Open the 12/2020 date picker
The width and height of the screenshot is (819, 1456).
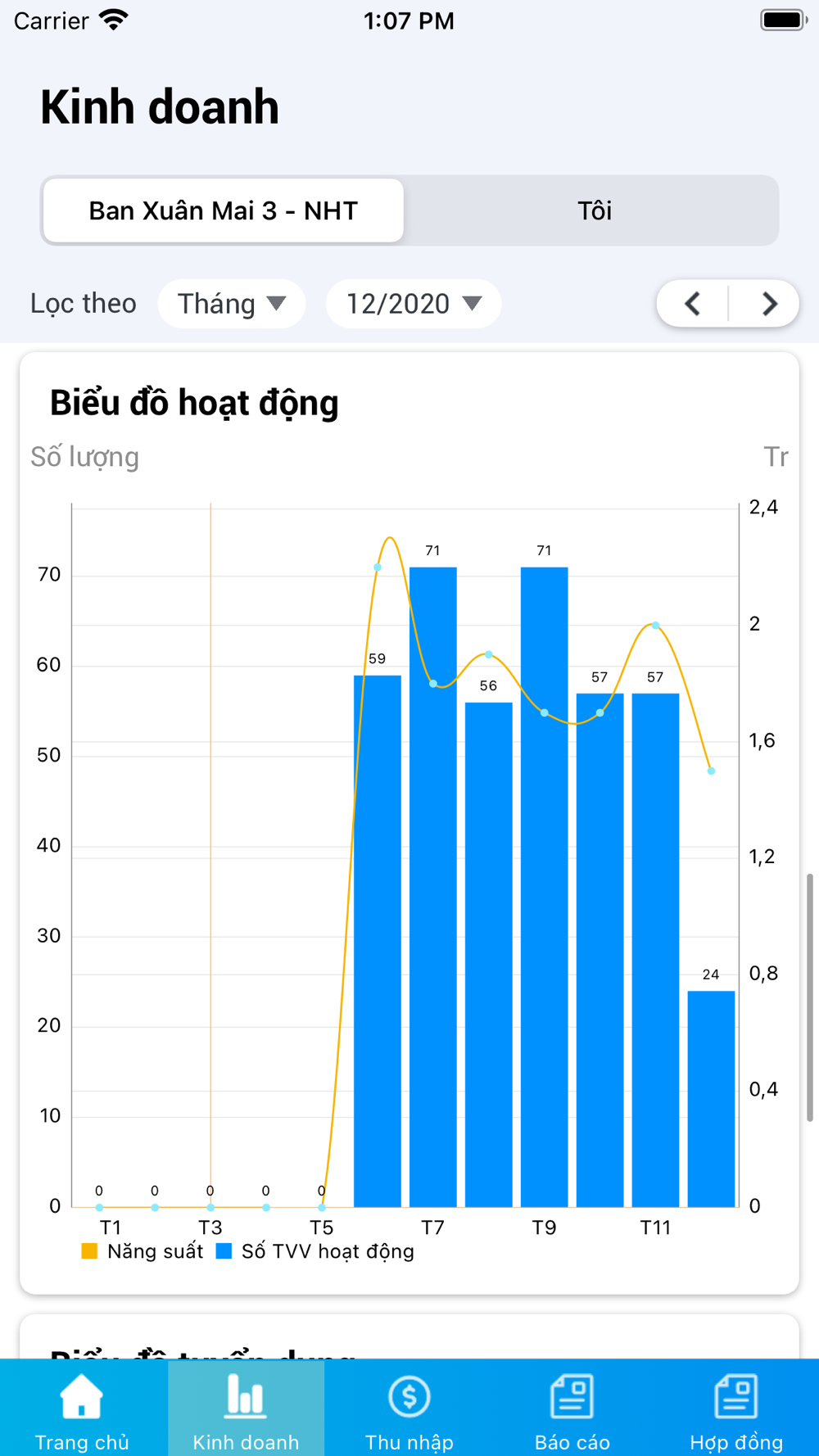[x=414, y=304]
